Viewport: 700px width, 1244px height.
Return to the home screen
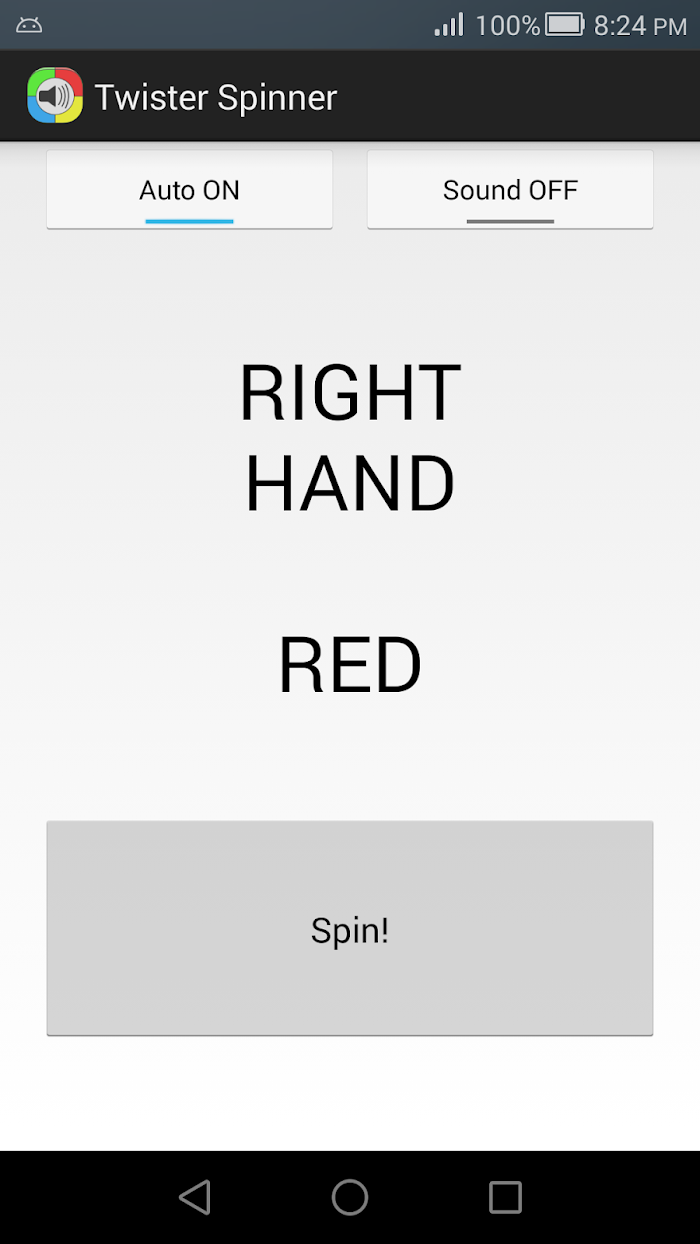tap(350, 1197)
